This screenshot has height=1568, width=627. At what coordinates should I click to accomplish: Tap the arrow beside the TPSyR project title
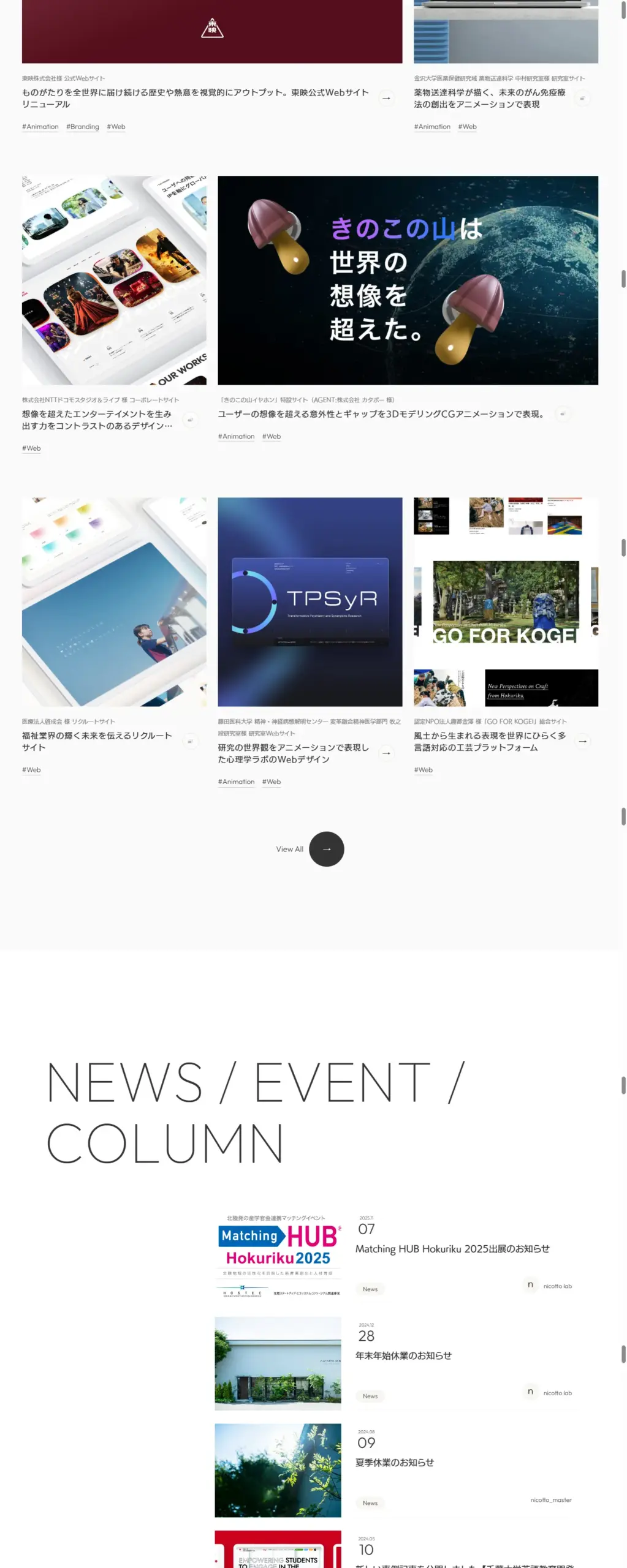tap(386, 753)
